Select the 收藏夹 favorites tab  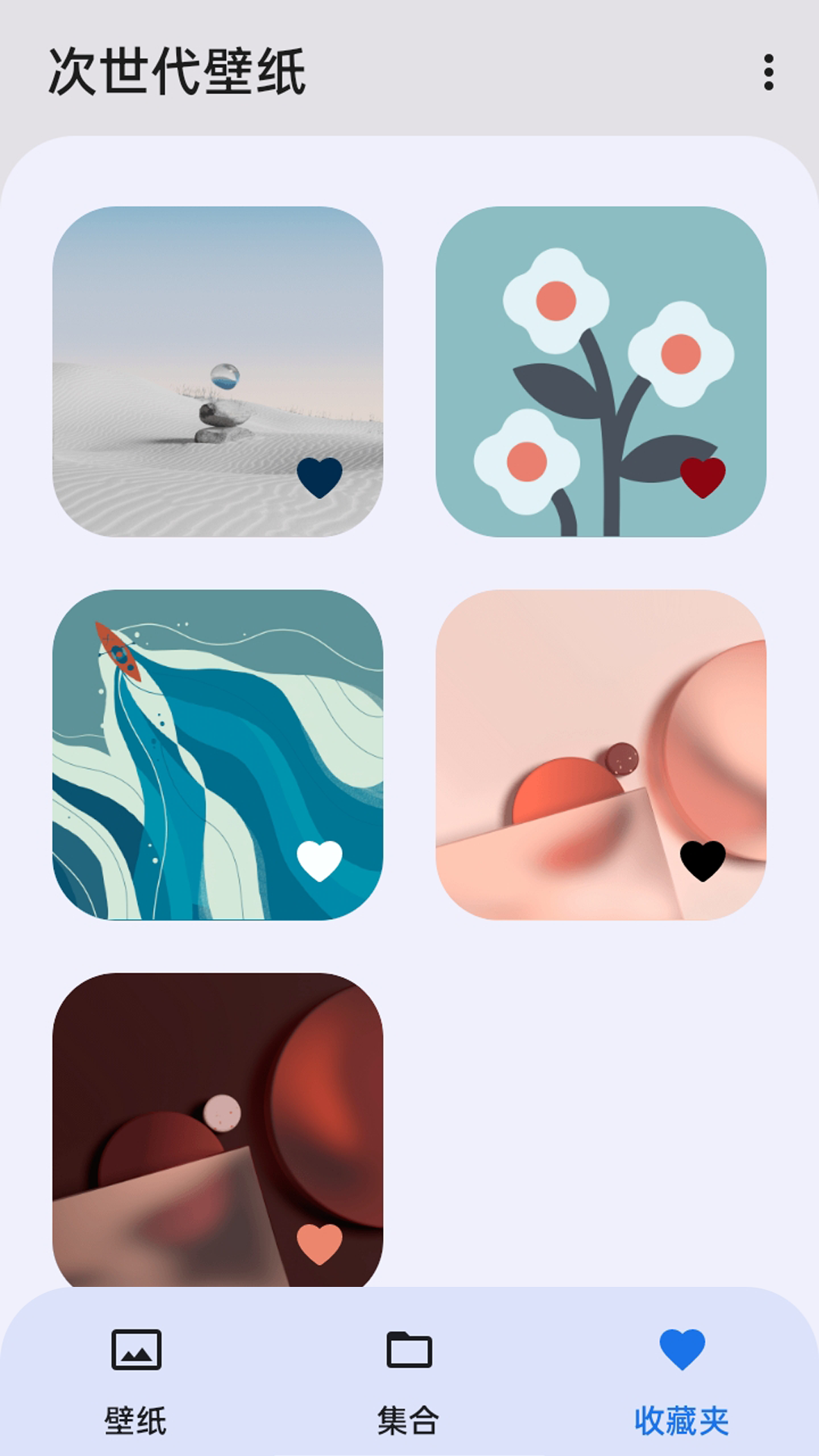tap(682, 1380)
